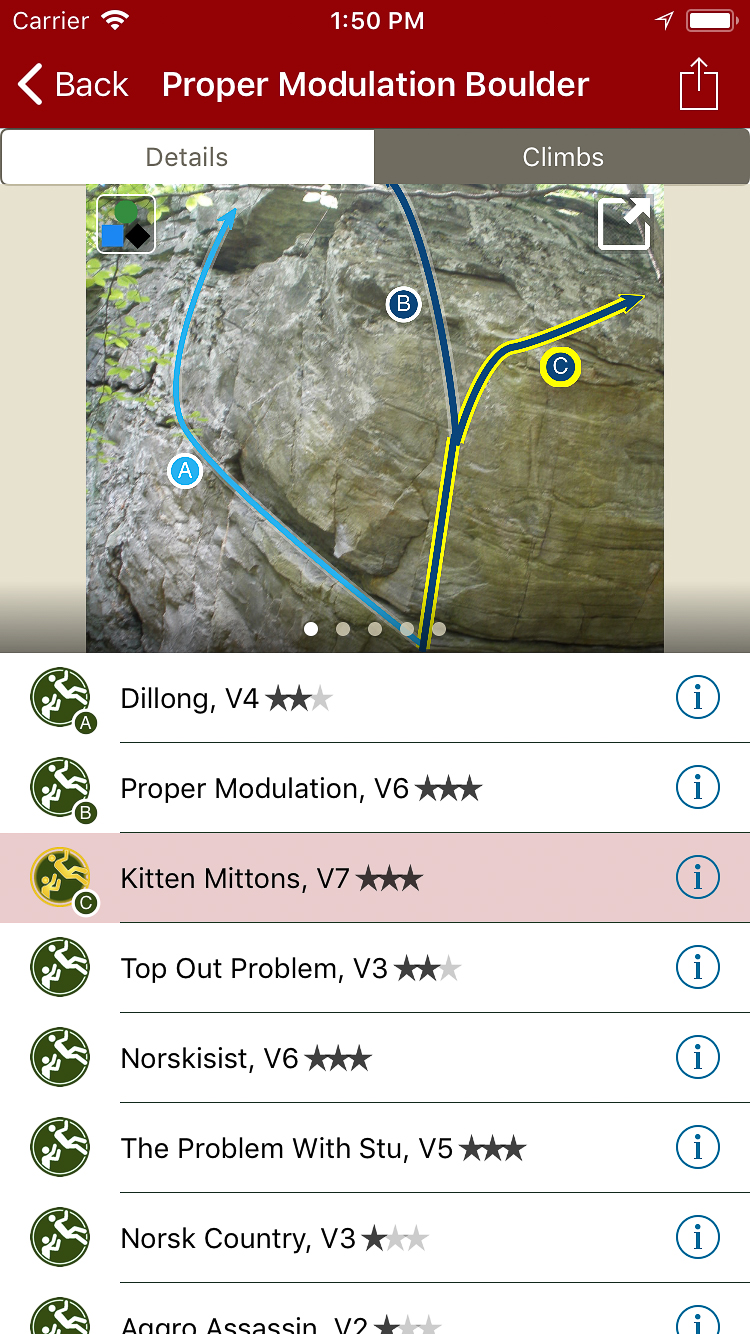Open the map legend shapes icon
The width and height of the screenshot is (750, 1334).
click(x=126, y=224)
